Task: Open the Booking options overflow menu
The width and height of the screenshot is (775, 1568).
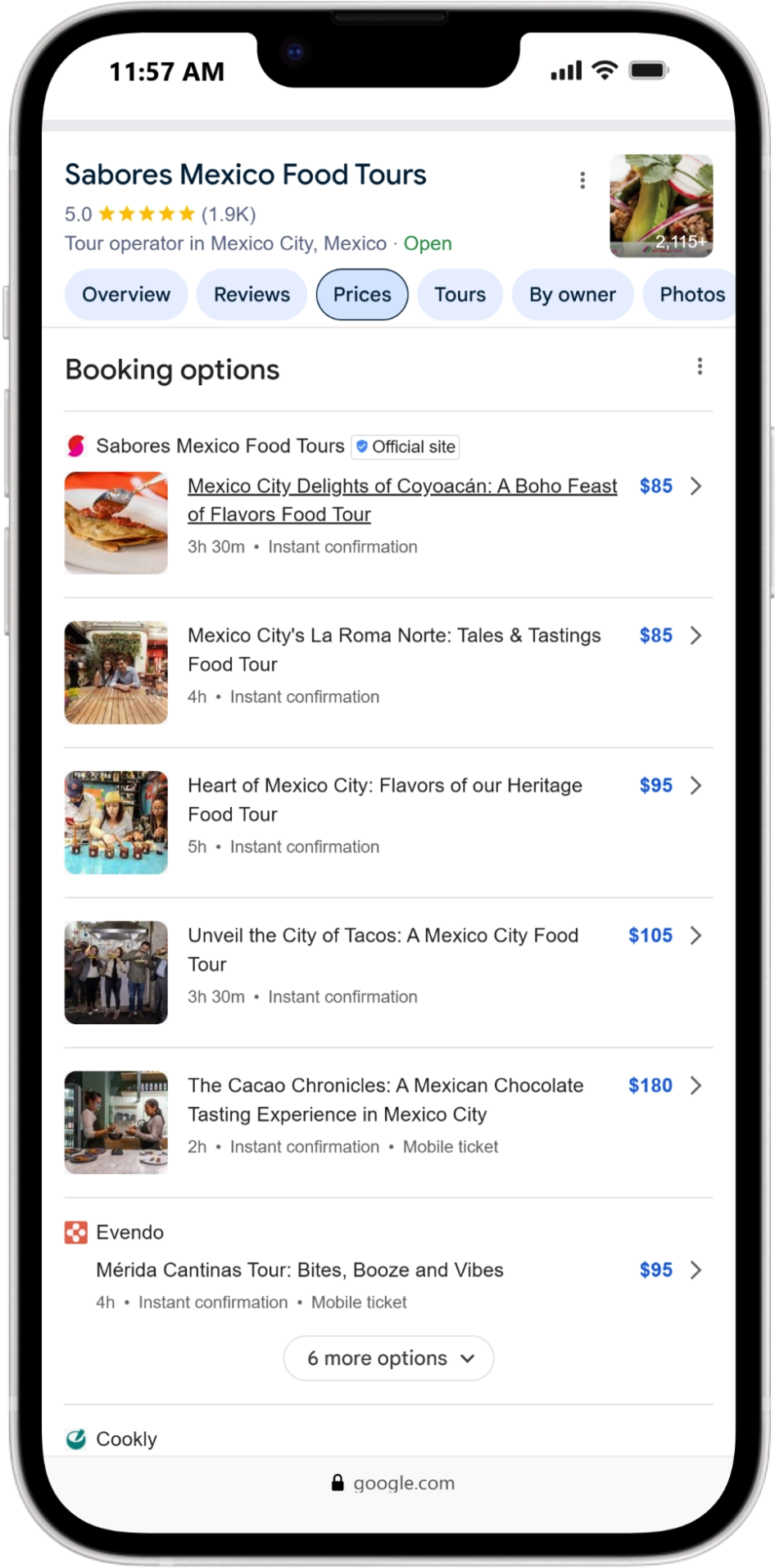Action: pyautogui.click(x=700, y=366)
